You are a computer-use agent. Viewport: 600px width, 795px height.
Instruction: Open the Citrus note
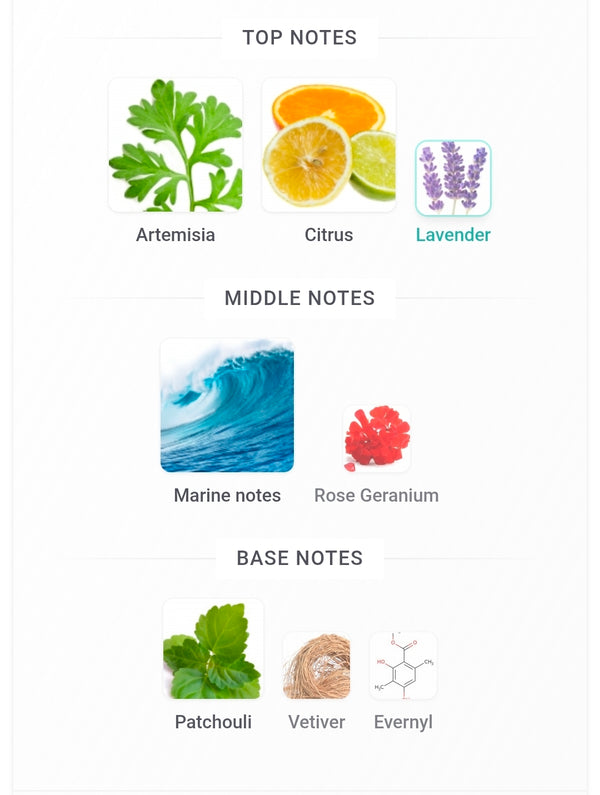pyautogui.click(x=329, y=146)
